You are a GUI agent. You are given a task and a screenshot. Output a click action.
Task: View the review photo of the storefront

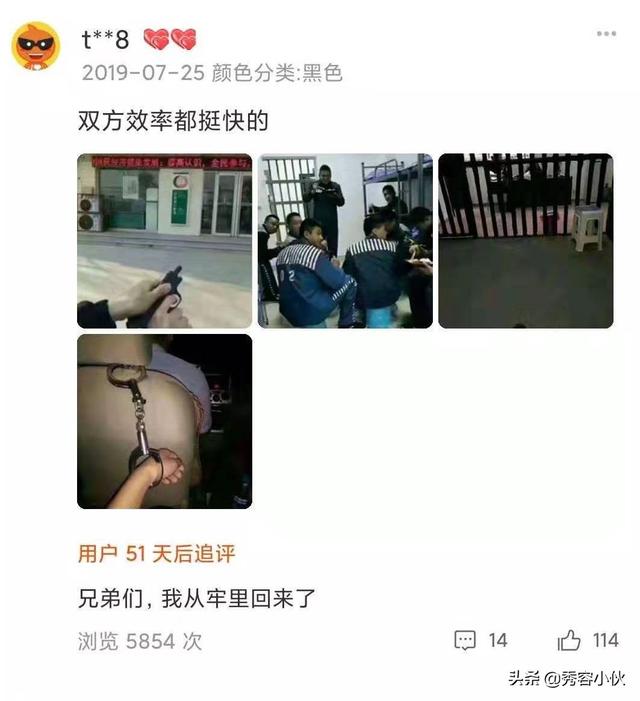click(165, 241)
